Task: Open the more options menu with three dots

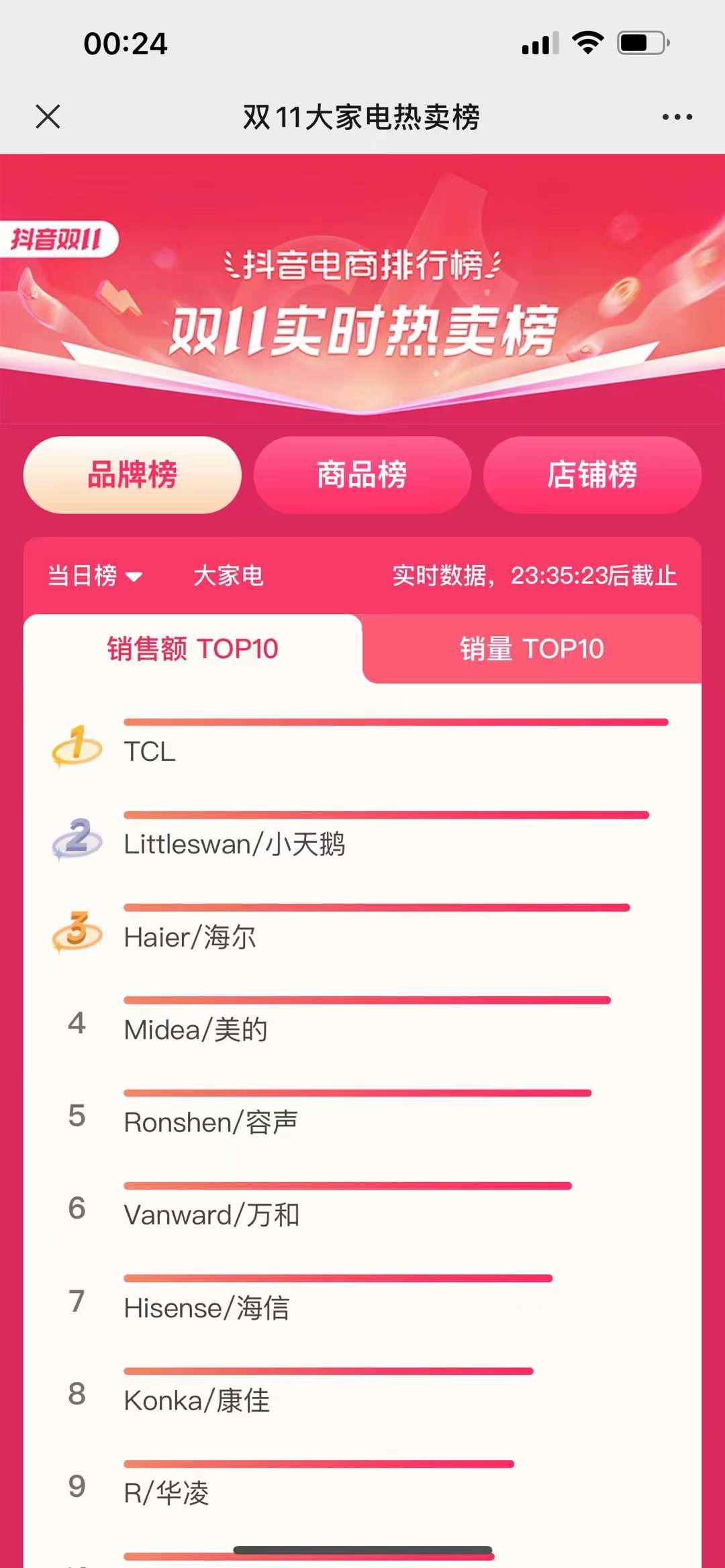Action: (675, 116)
